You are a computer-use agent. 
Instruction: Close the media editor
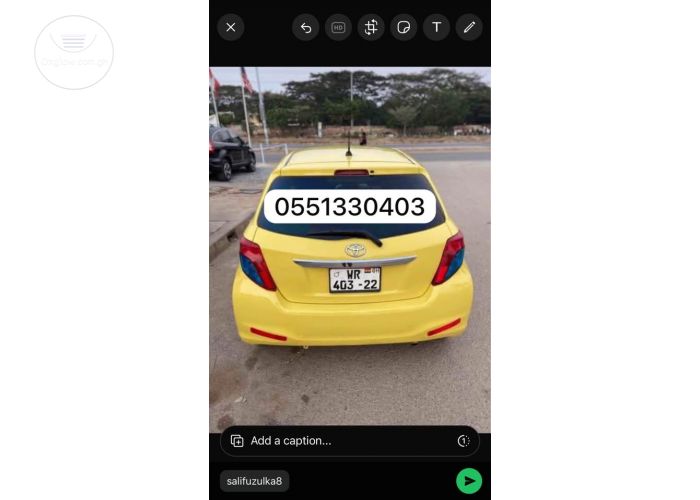[x=231, y=27]
